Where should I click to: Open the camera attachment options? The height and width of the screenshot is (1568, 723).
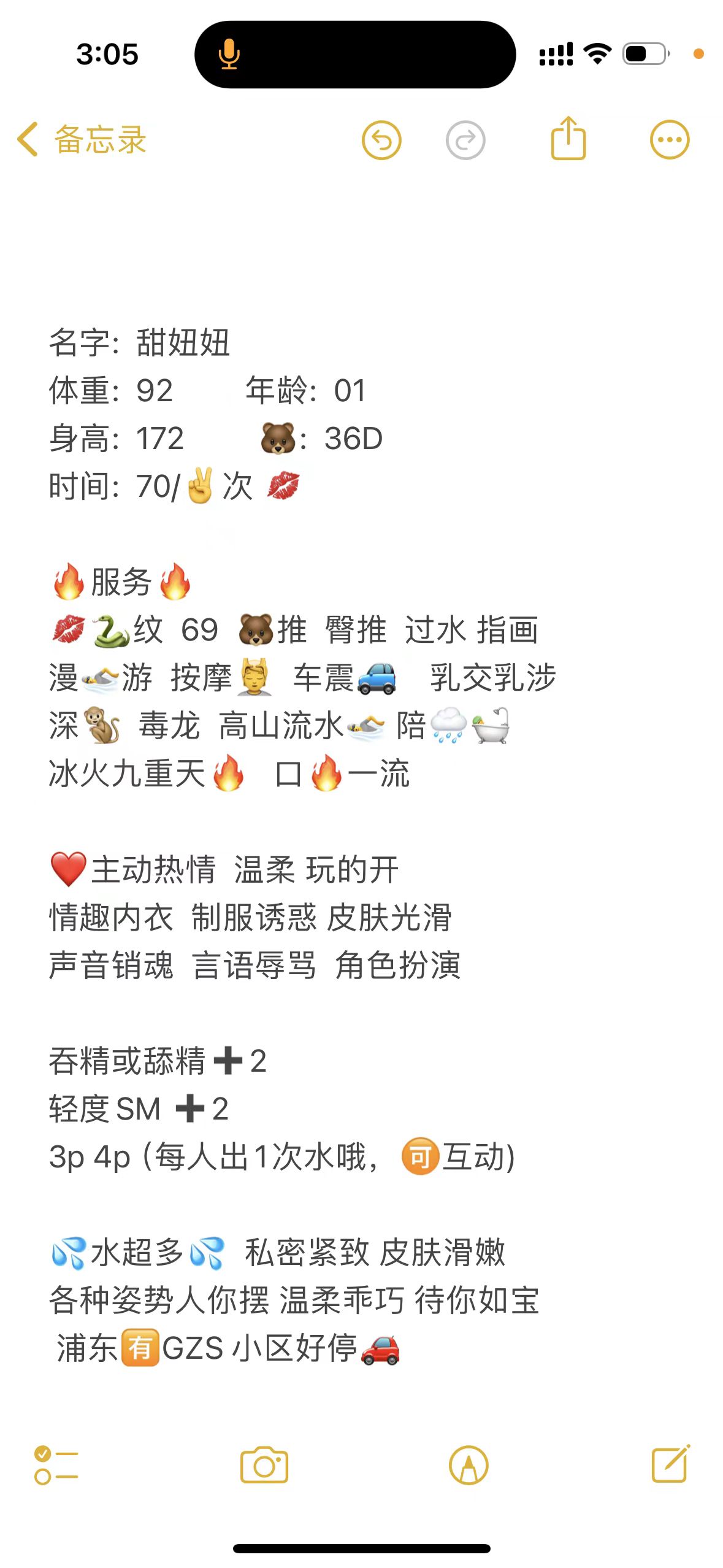264,1465
